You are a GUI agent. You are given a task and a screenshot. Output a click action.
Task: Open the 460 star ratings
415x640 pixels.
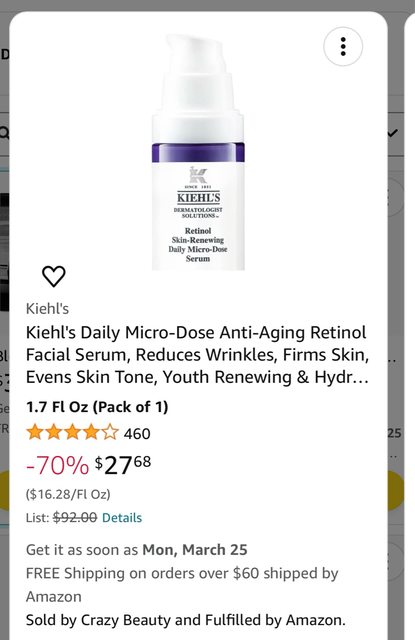pyautogui.click(x=89, y=433)
